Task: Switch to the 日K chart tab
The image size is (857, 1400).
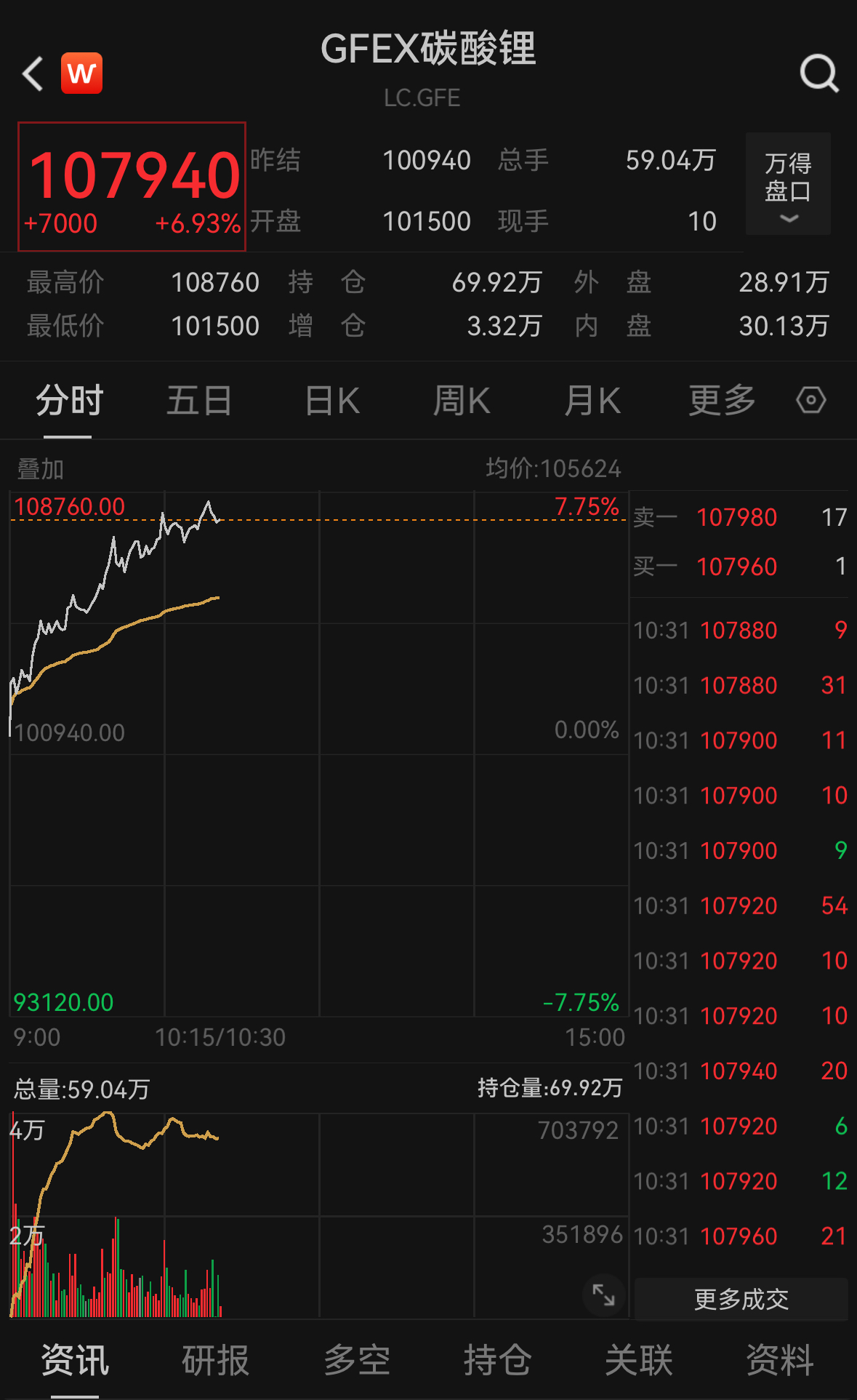Action: pos(332,401)
